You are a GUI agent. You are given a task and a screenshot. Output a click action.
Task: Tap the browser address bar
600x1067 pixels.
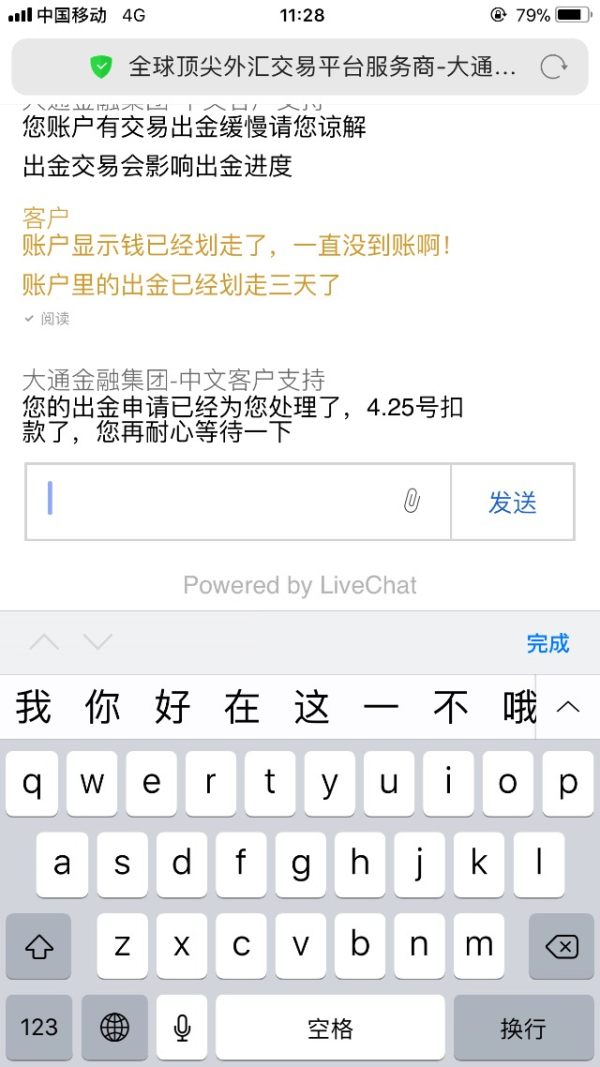pos(310,67)
